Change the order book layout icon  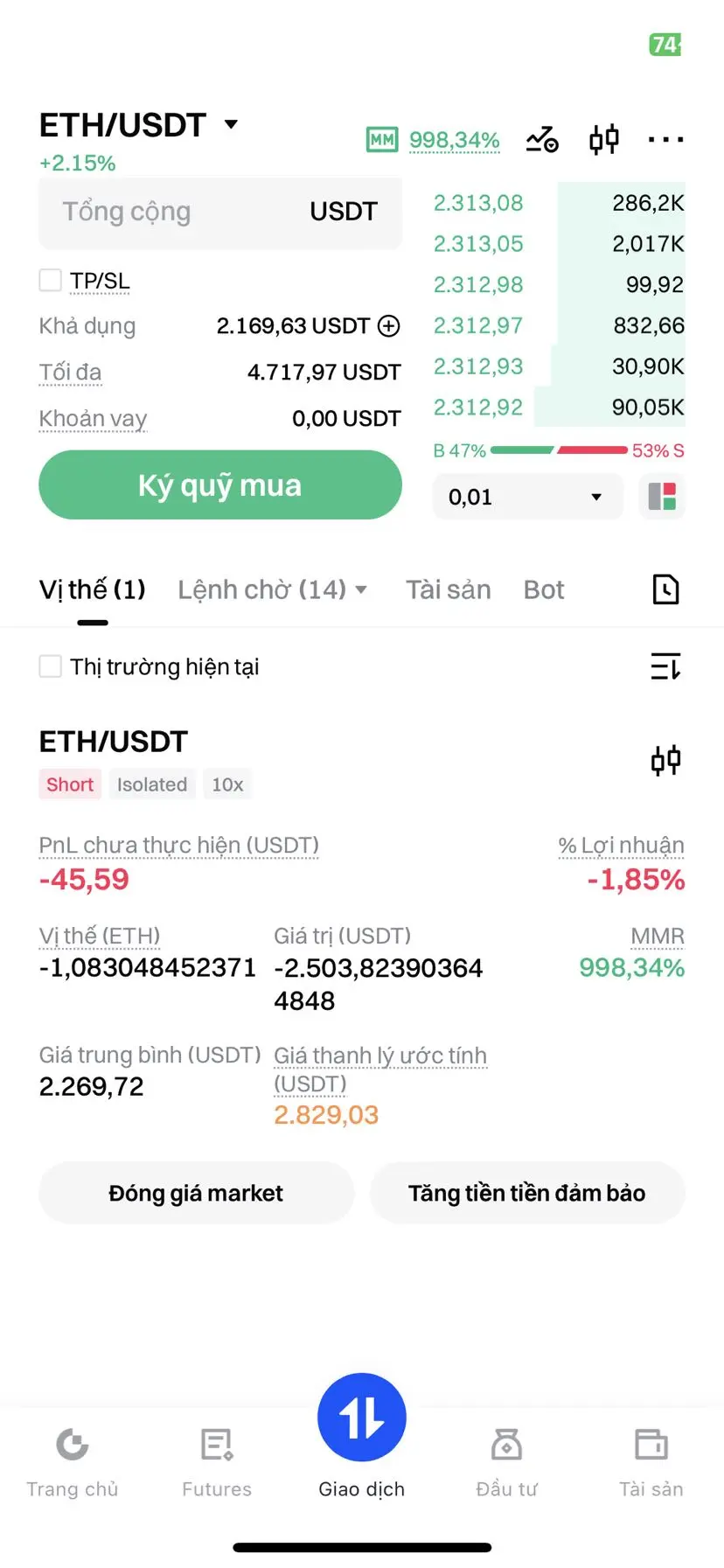tap(662, 497)
